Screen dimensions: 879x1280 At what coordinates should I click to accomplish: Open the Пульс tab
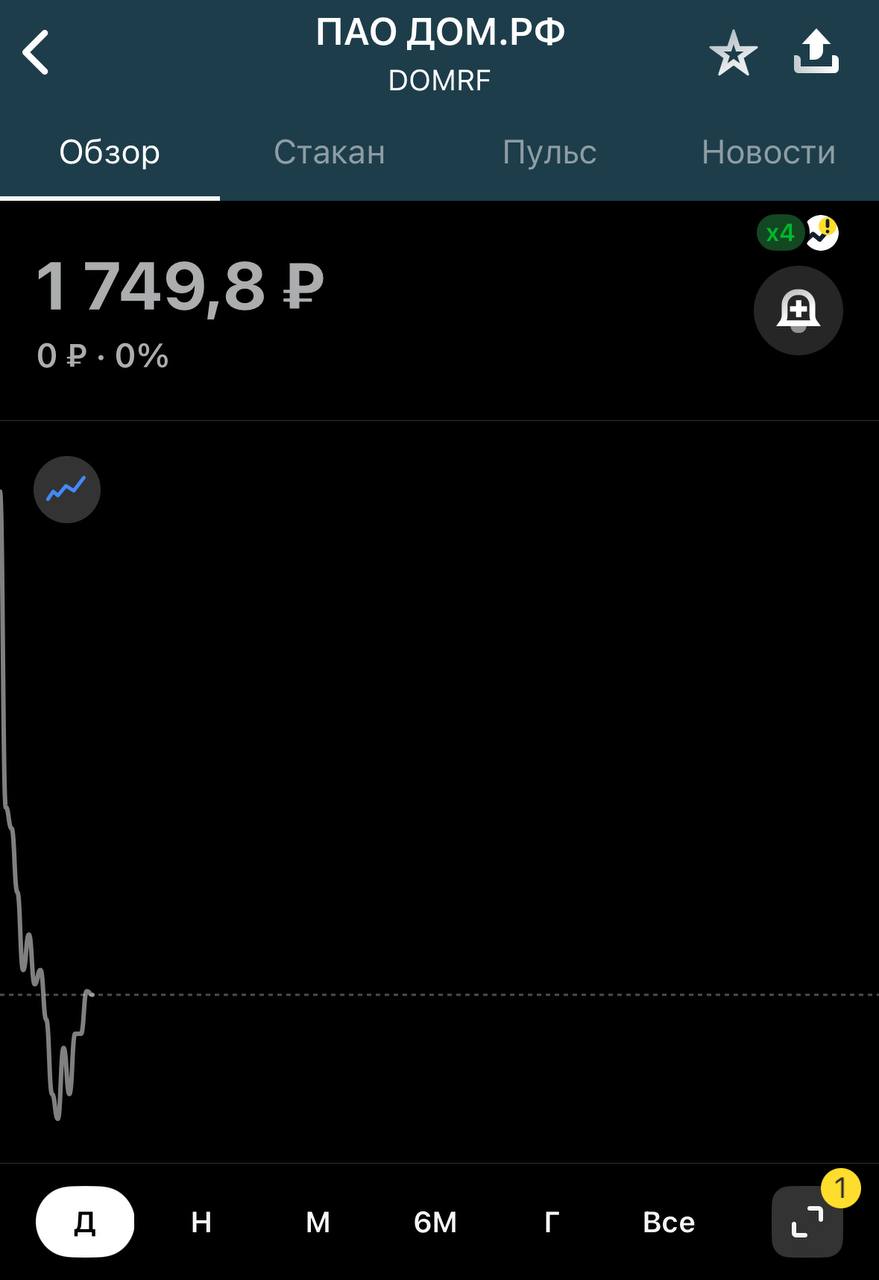pos(549,152)
